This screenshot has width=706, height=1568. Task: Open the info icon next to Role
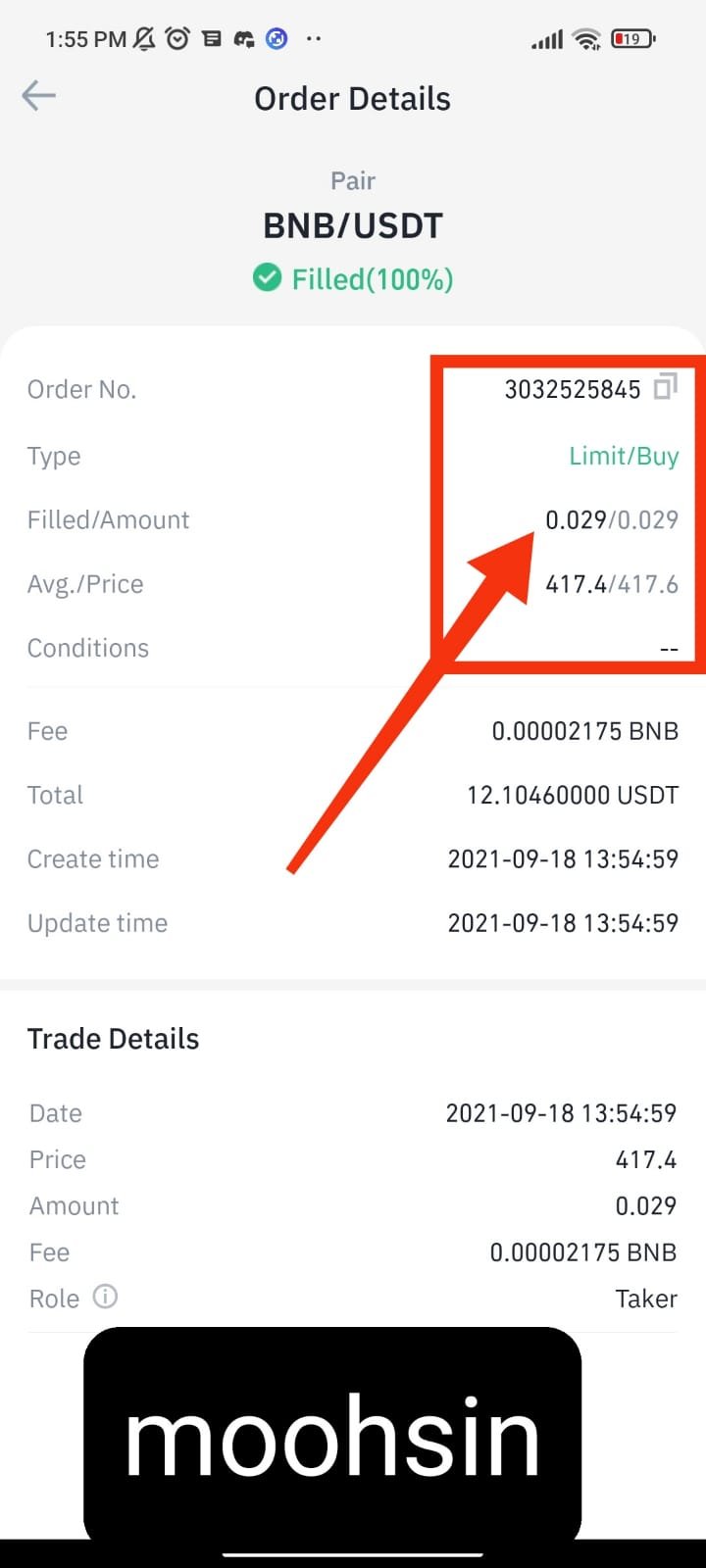[105, 1297]
